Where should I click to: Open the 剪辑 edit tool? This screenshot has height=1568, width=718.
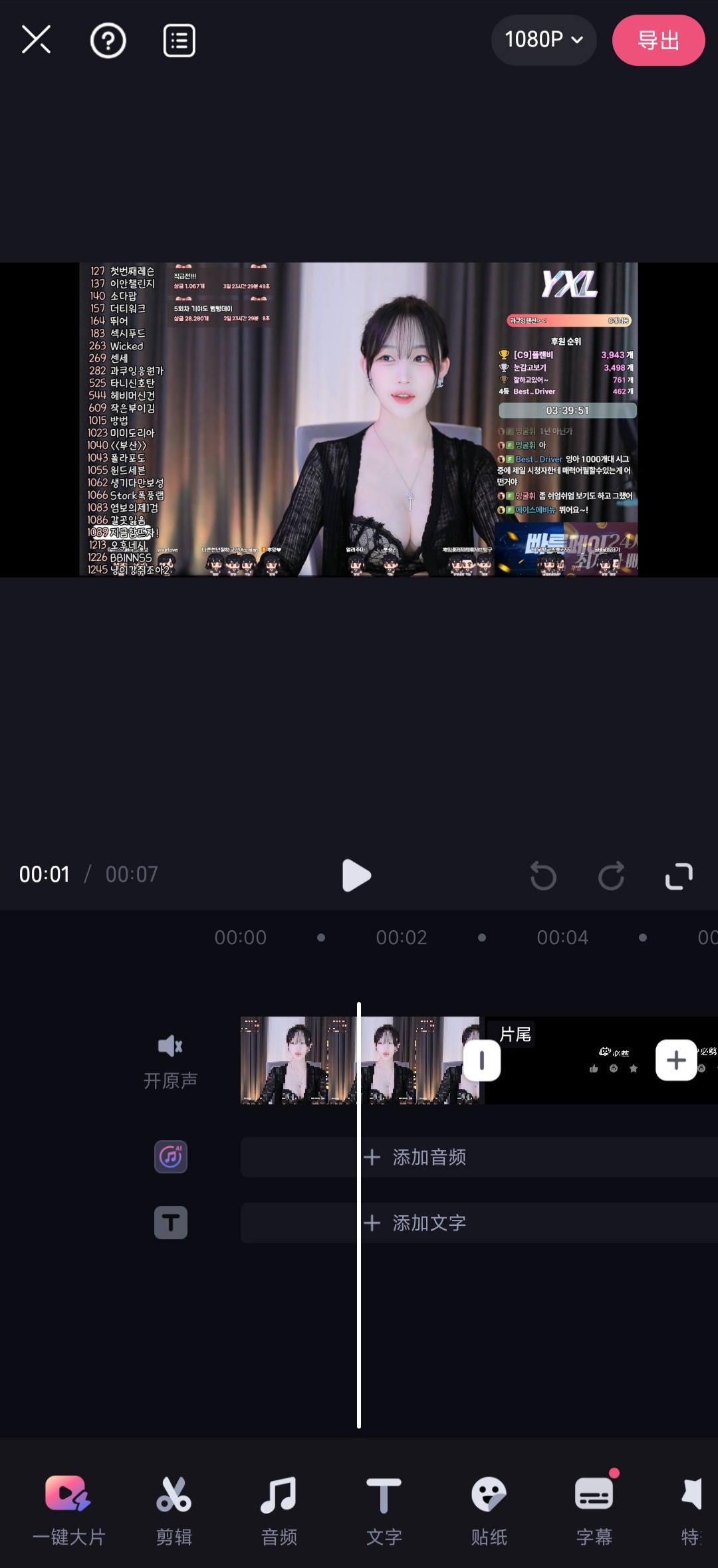tap(174, 1510)
